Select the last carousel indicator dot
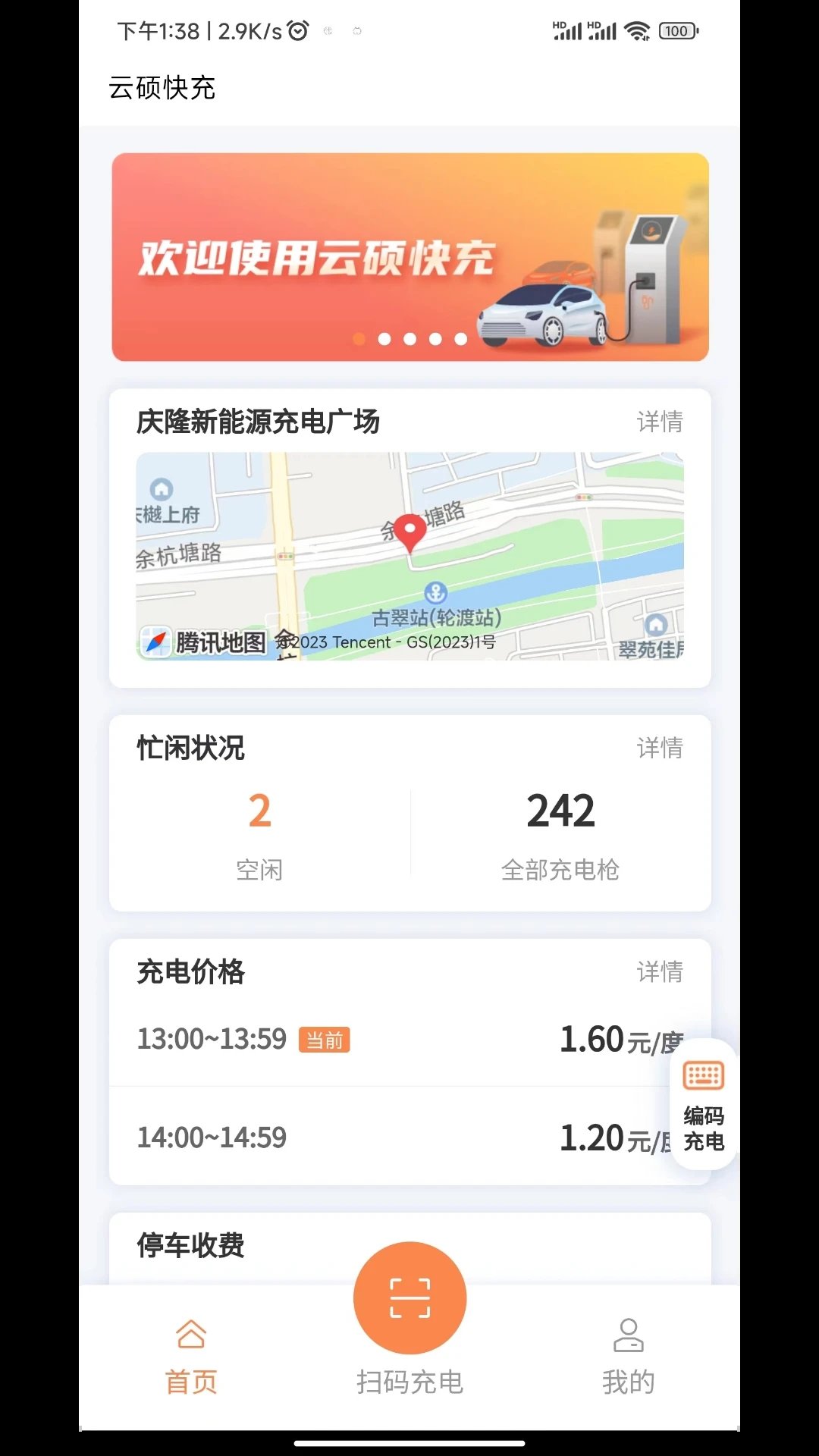 [x=461, y=339]
